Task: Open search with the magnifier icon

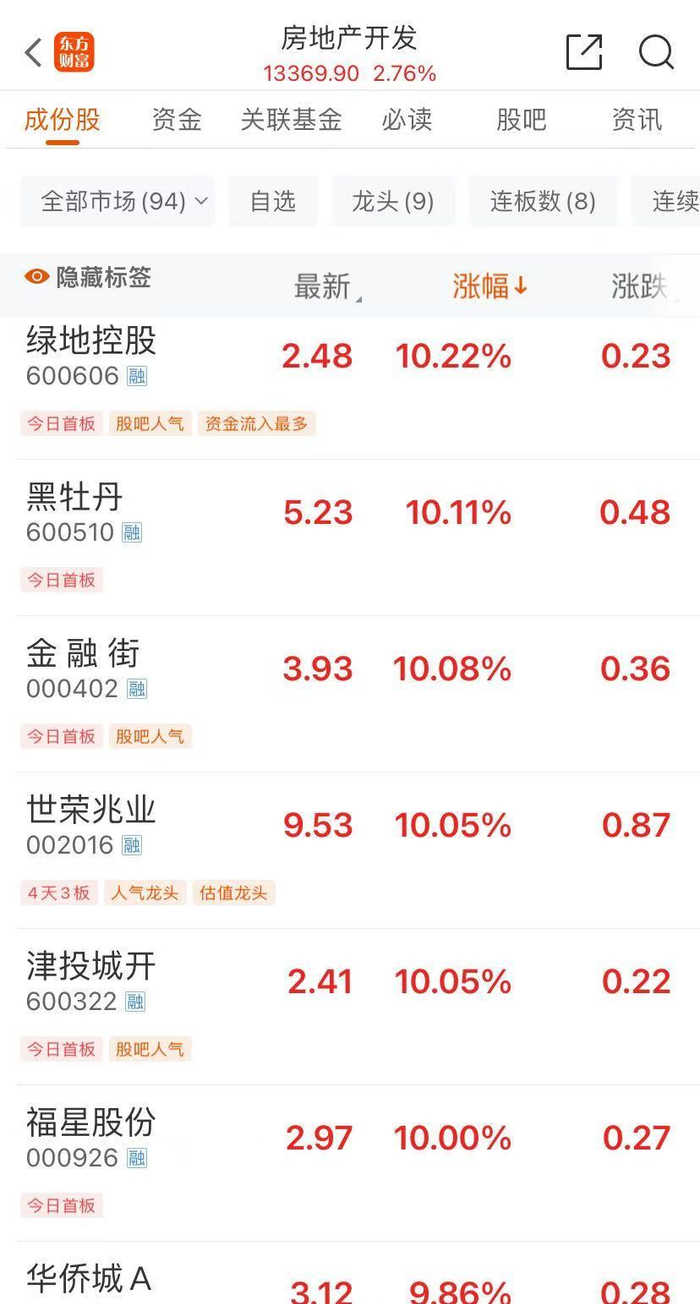Action: coord(656,53)
